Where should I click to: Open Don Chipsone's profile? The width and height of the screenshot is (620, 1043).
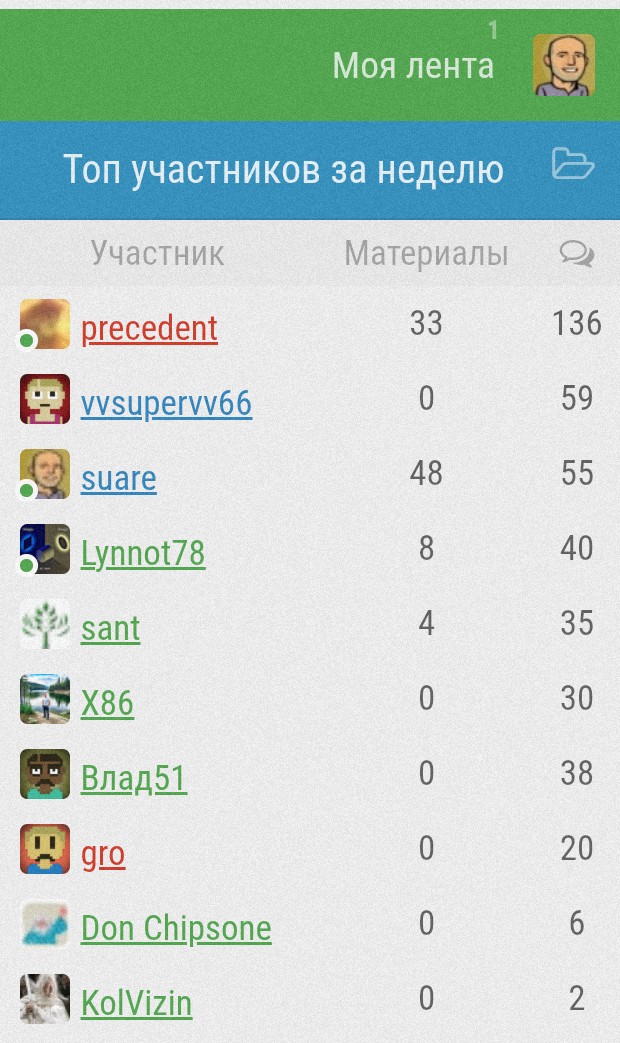click(176, 928)
